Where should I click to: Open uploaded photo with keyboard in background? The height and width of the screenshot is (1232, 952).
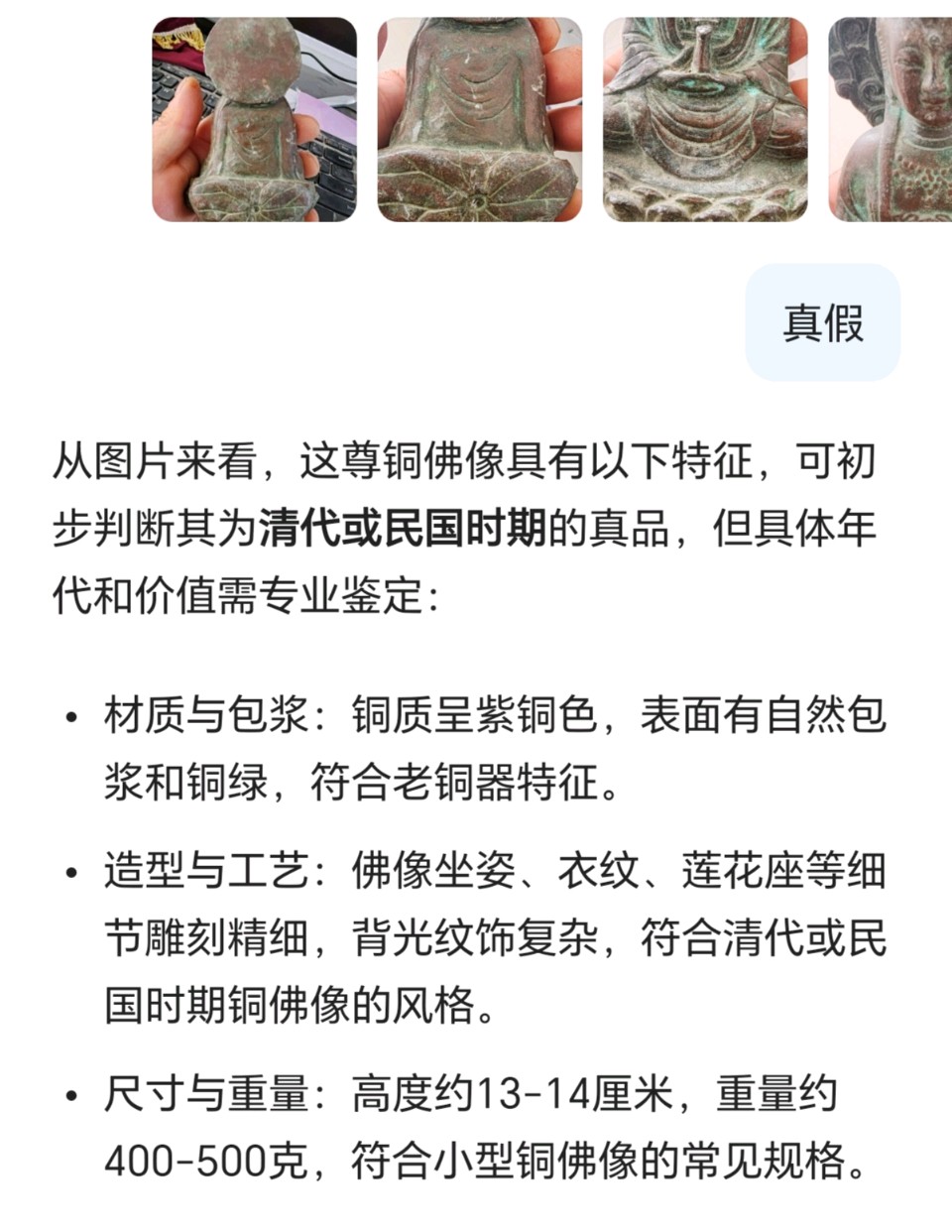point(254,119)
